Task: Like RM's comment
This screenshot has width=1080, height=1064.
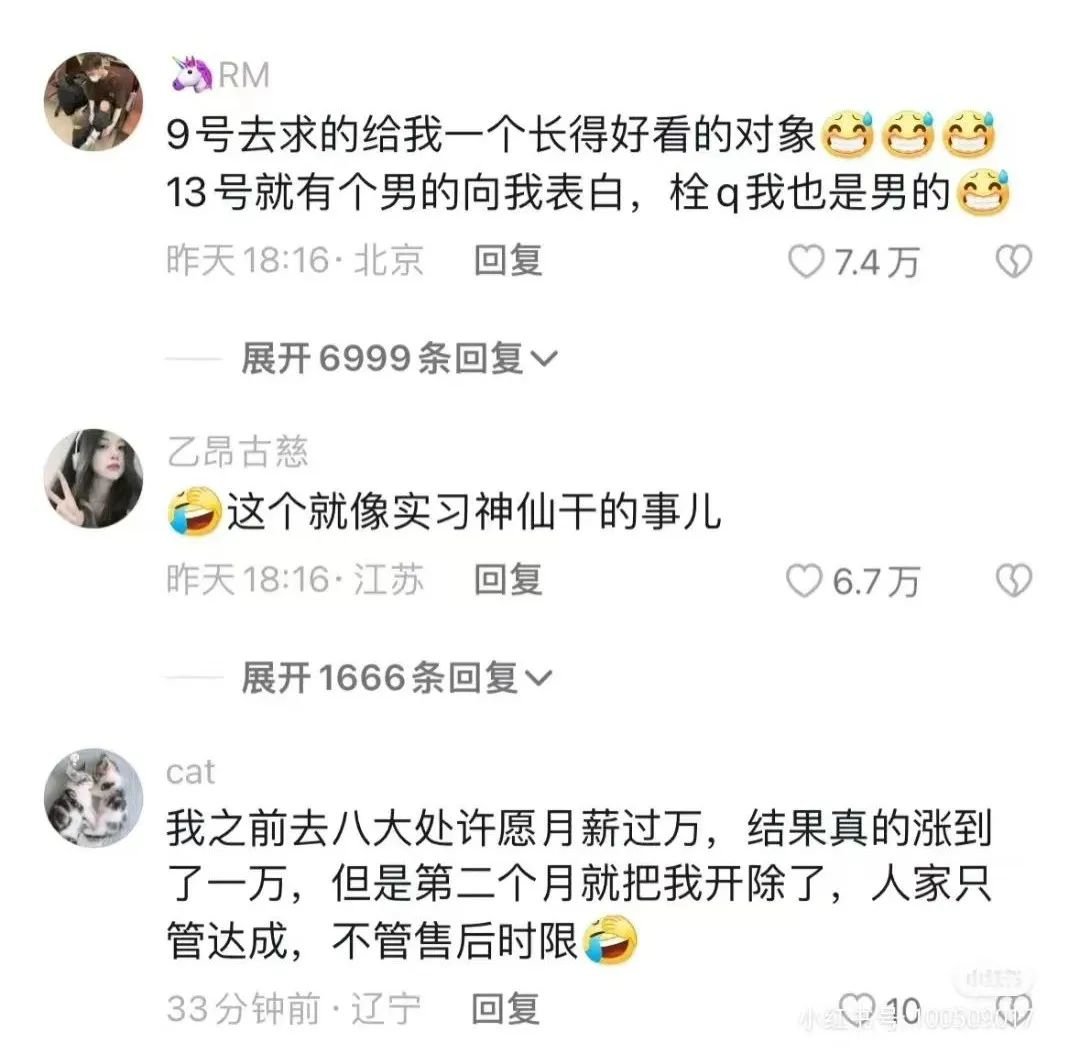Action: coord(806,263)
